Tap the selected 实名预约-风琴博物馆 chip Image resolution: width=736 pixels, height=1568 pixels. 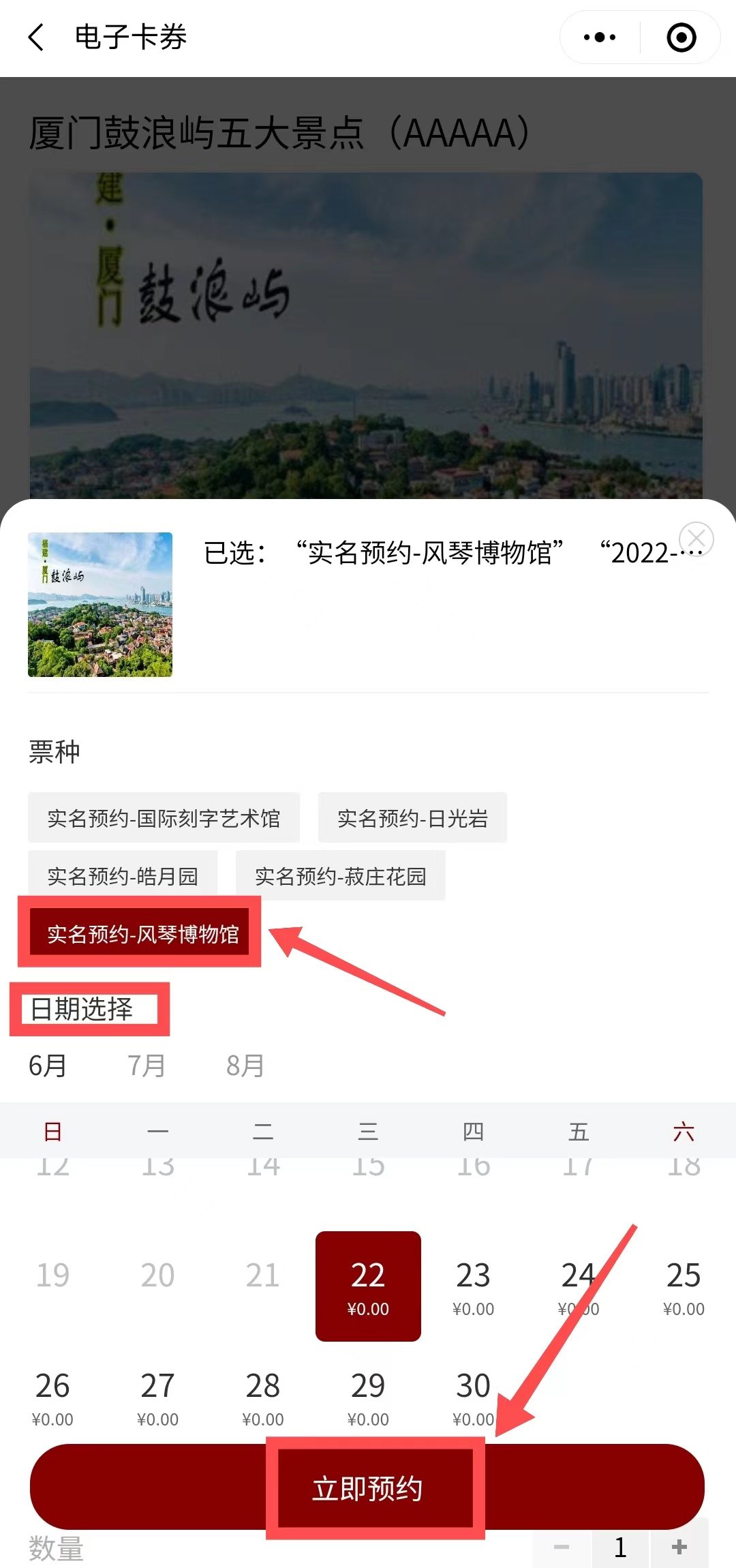pyautogui.click(x=143, y=934)
